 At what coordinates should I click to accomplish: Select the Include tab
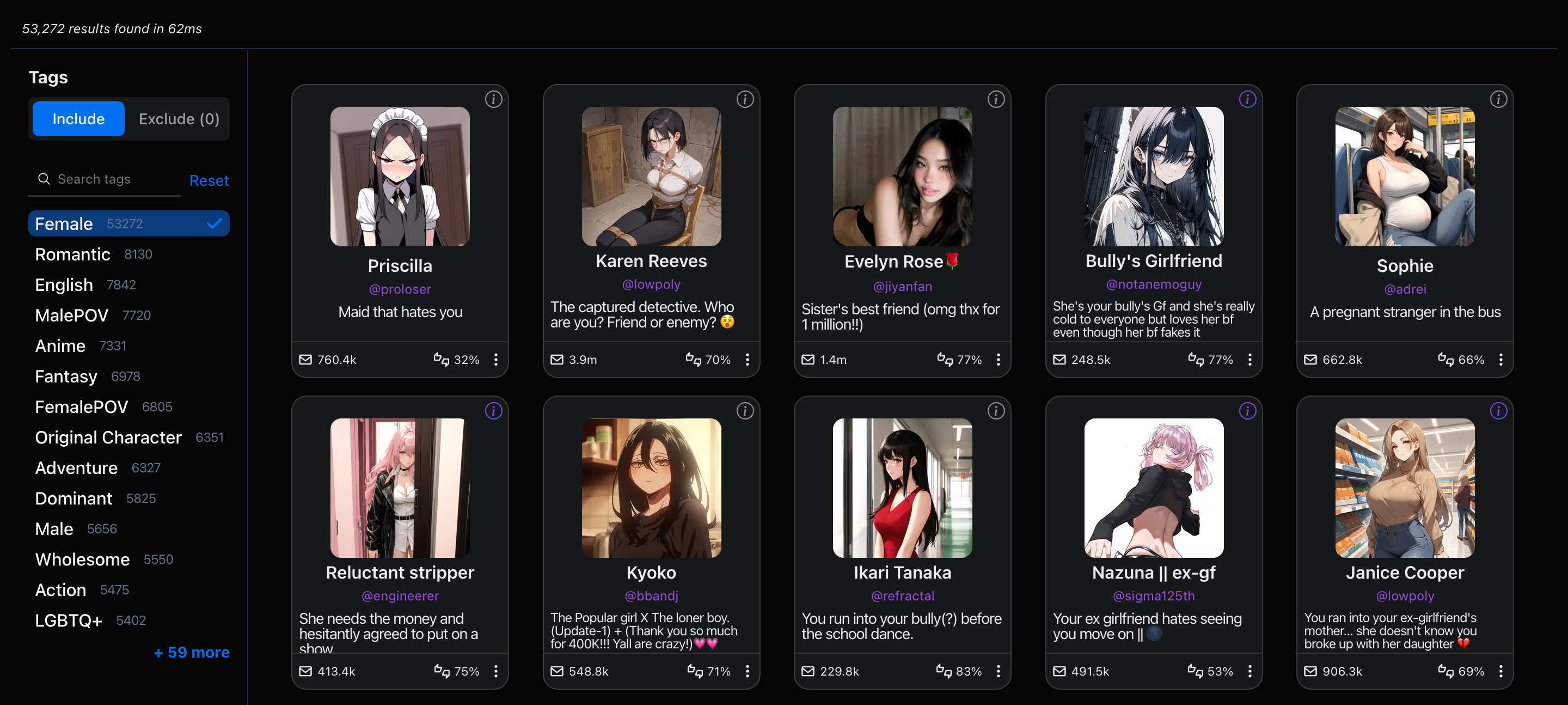pyautogui.click(x=78, y=119)
